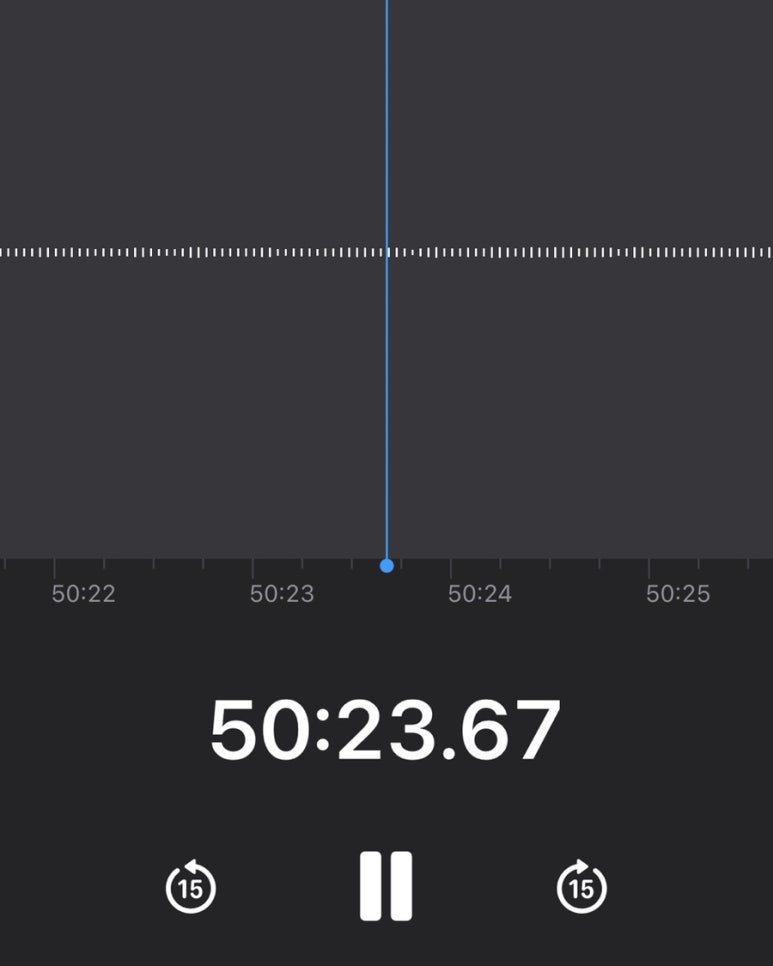Skip back 15 seconds
Image resolution: width=773 pixels, height=966 pixels.
[x=191, y=886]
